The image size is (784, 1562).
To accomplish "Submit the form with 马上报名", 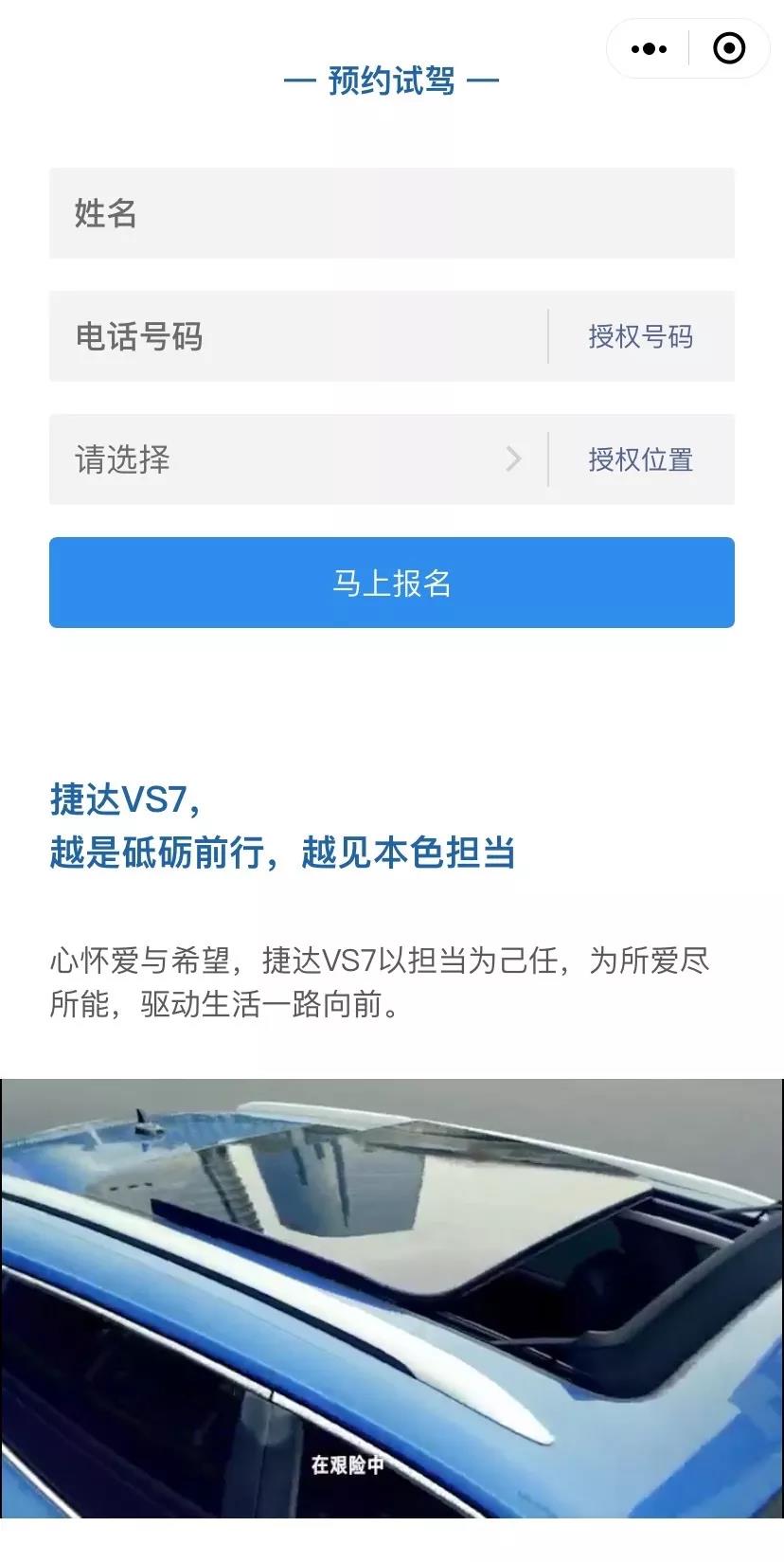I will click(x=391, y=583).
